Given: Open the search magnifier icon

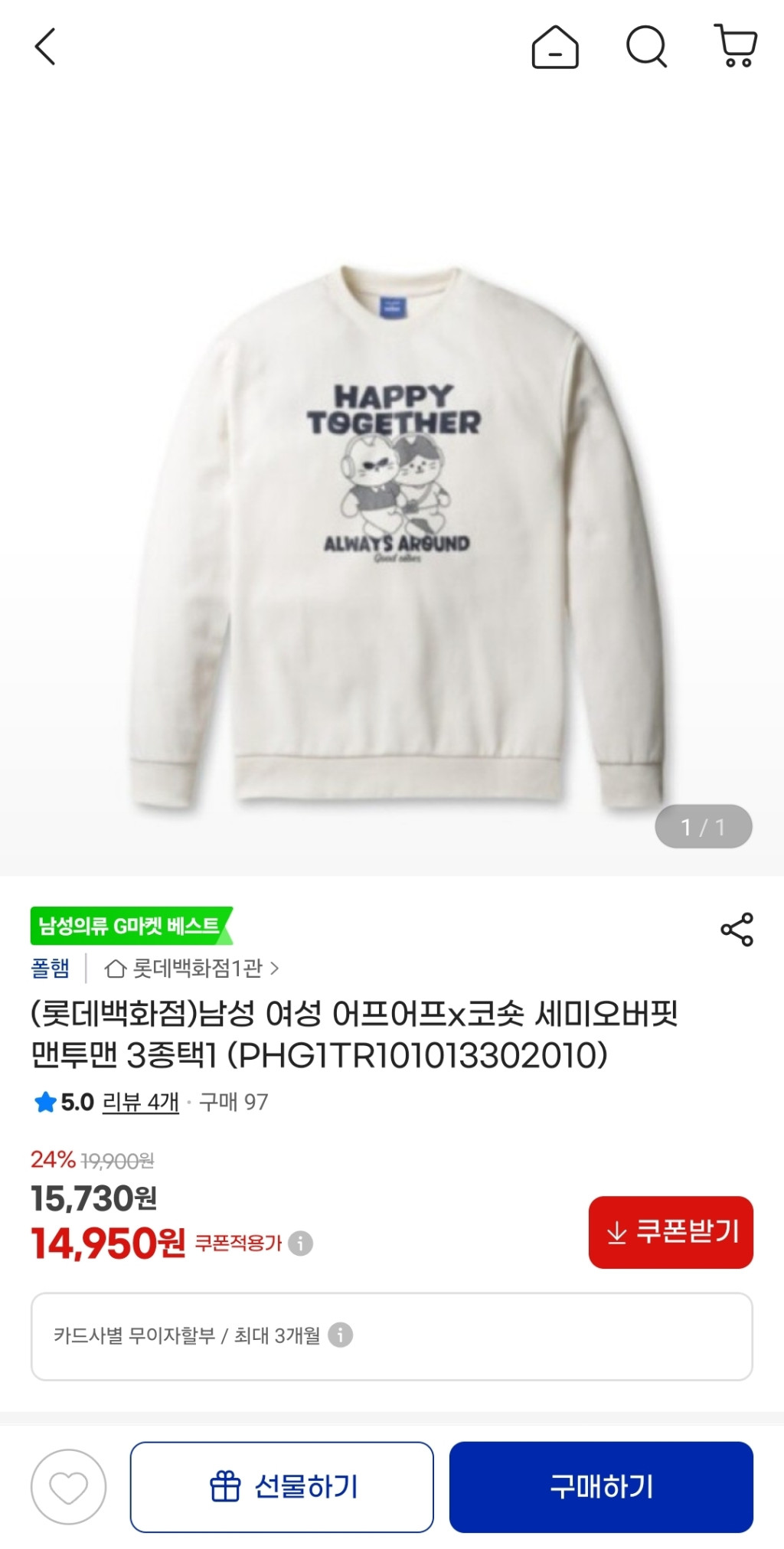Looking at the screenshot, I should pos(647,47).
